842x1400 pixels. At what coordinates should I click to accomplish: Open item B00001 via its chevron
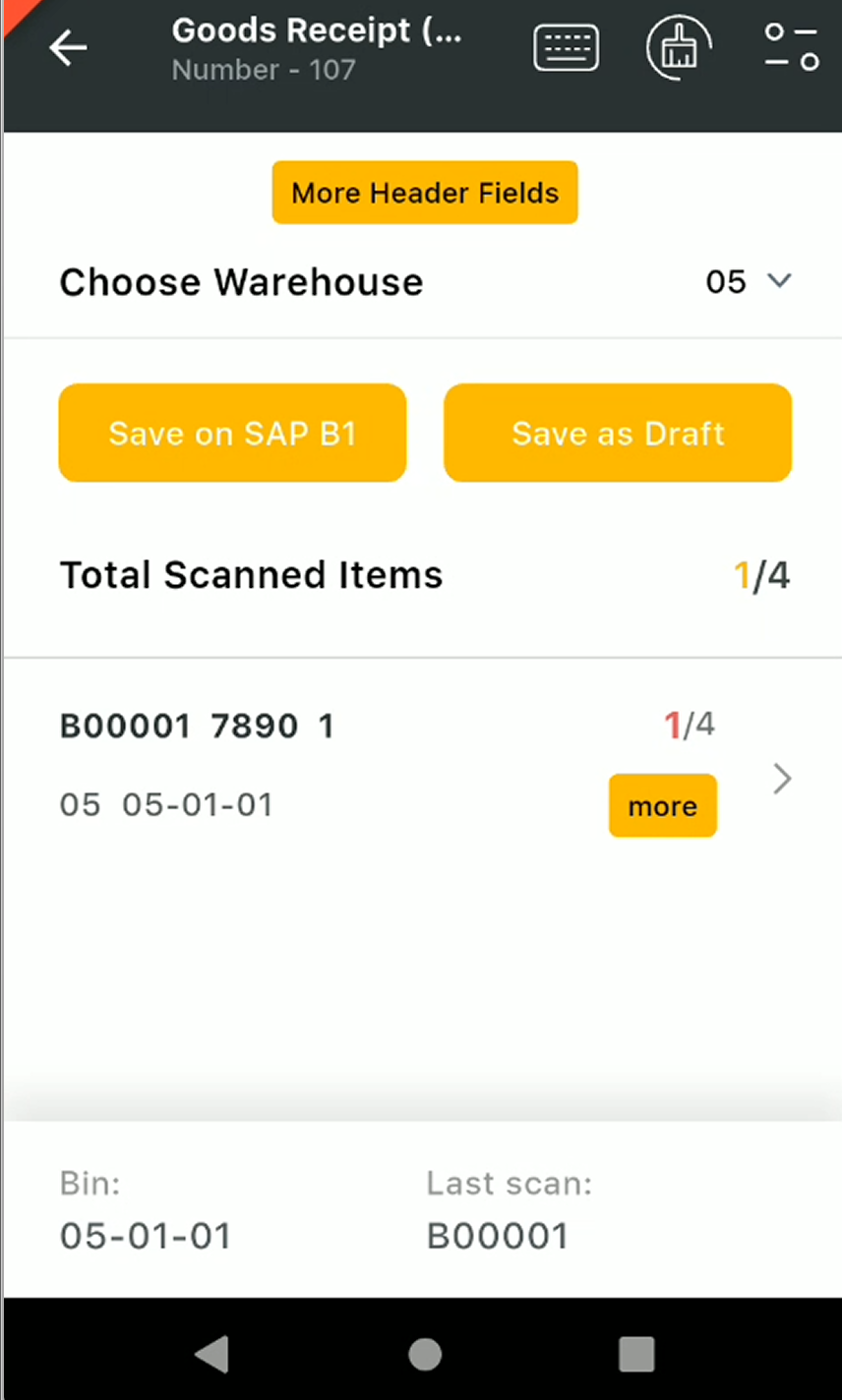[782, 780]
